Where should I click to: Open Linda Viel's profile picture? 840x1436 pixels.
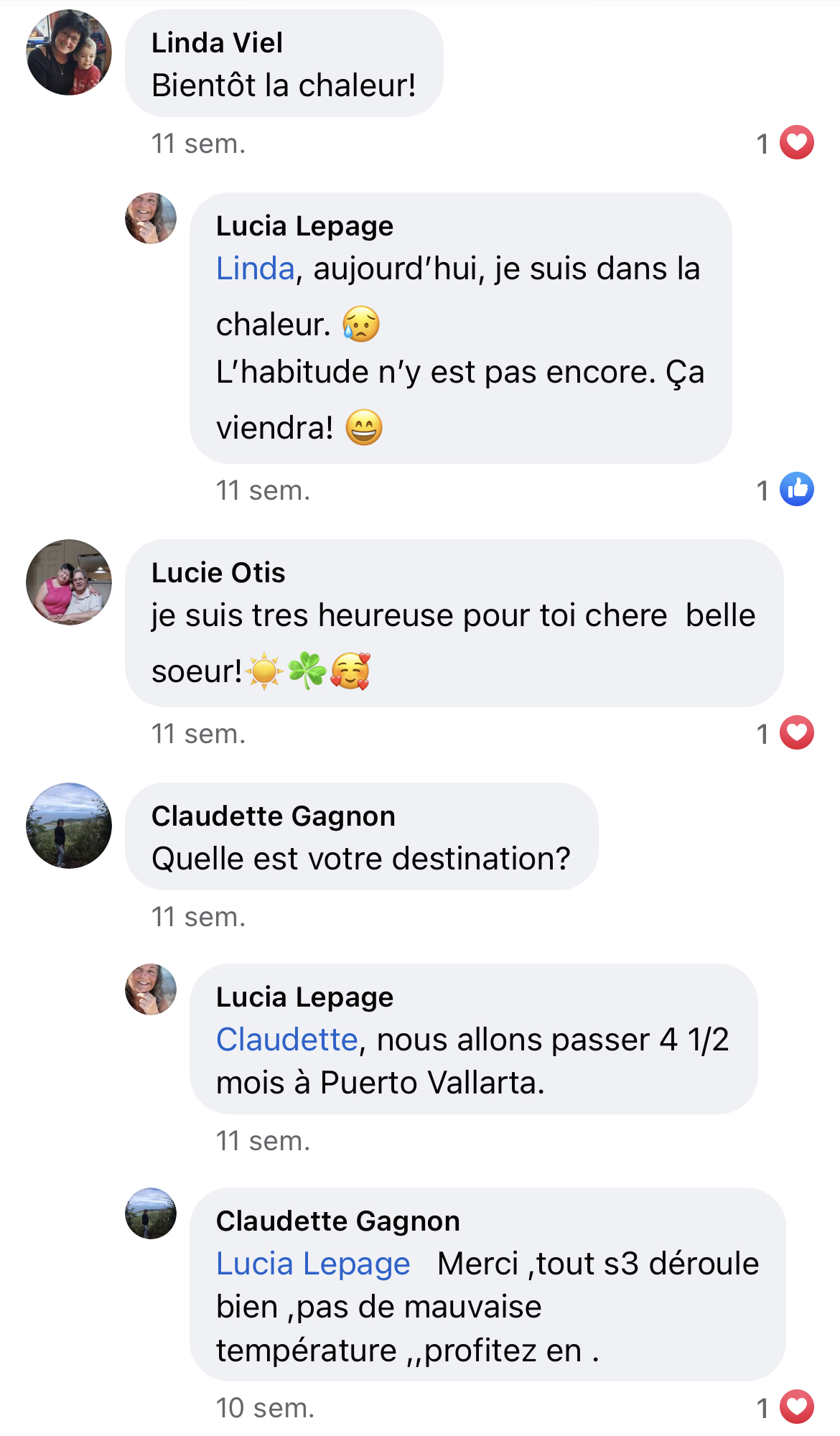[x=69, y=52]
